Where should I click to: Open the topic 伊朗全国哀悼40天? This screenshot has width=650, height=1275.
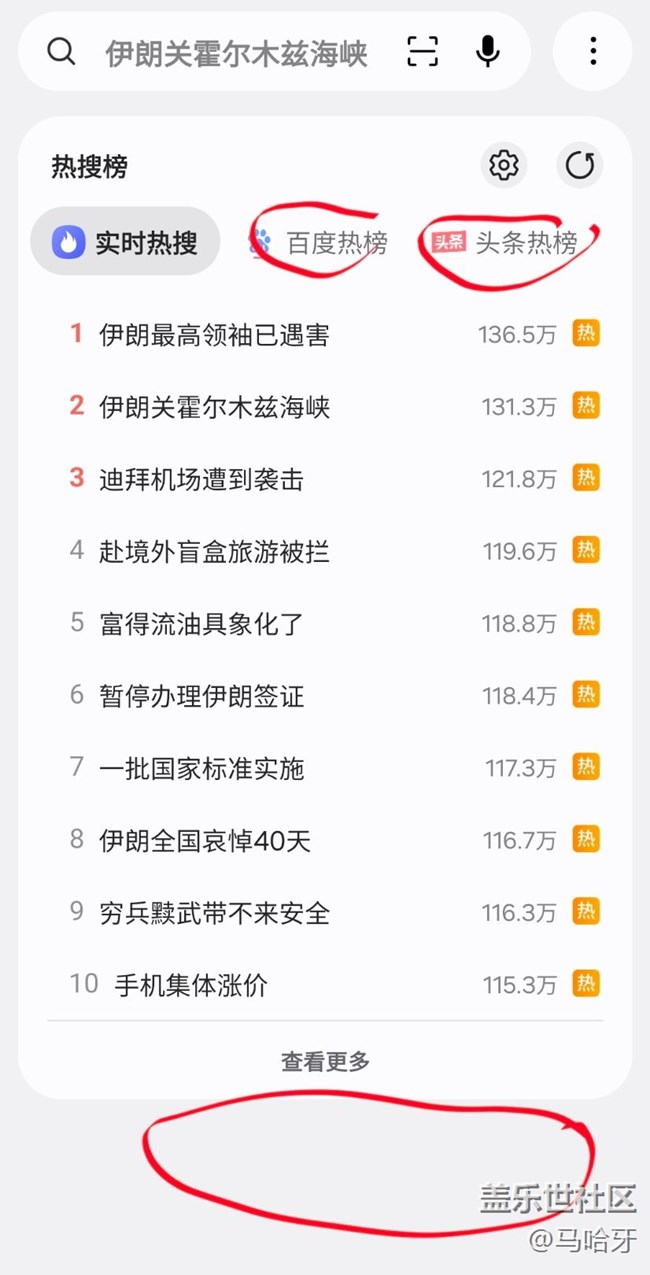point(205,841)
